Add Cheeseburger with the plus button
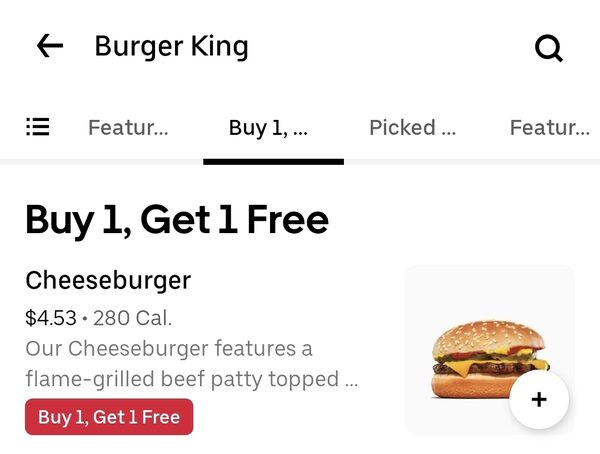This screenshot has height=454, width=600. click(539, 400)
